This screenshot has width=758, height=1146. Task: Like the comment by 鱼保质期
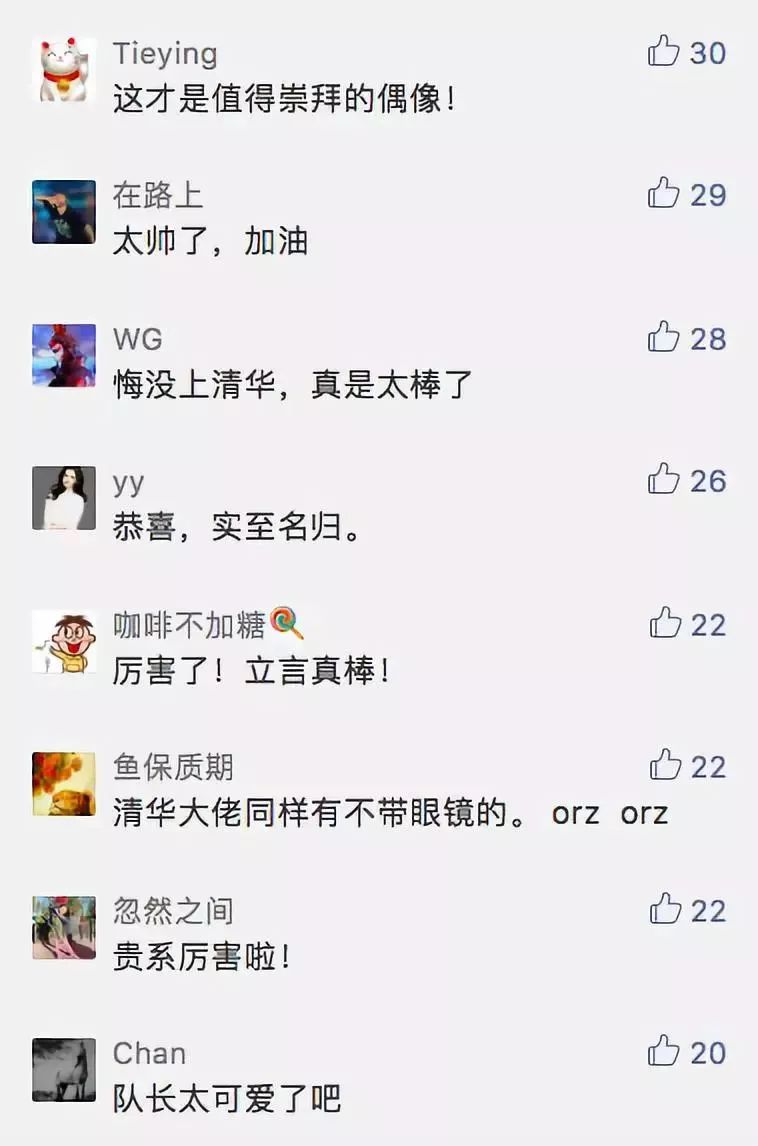tap(665, 766)
